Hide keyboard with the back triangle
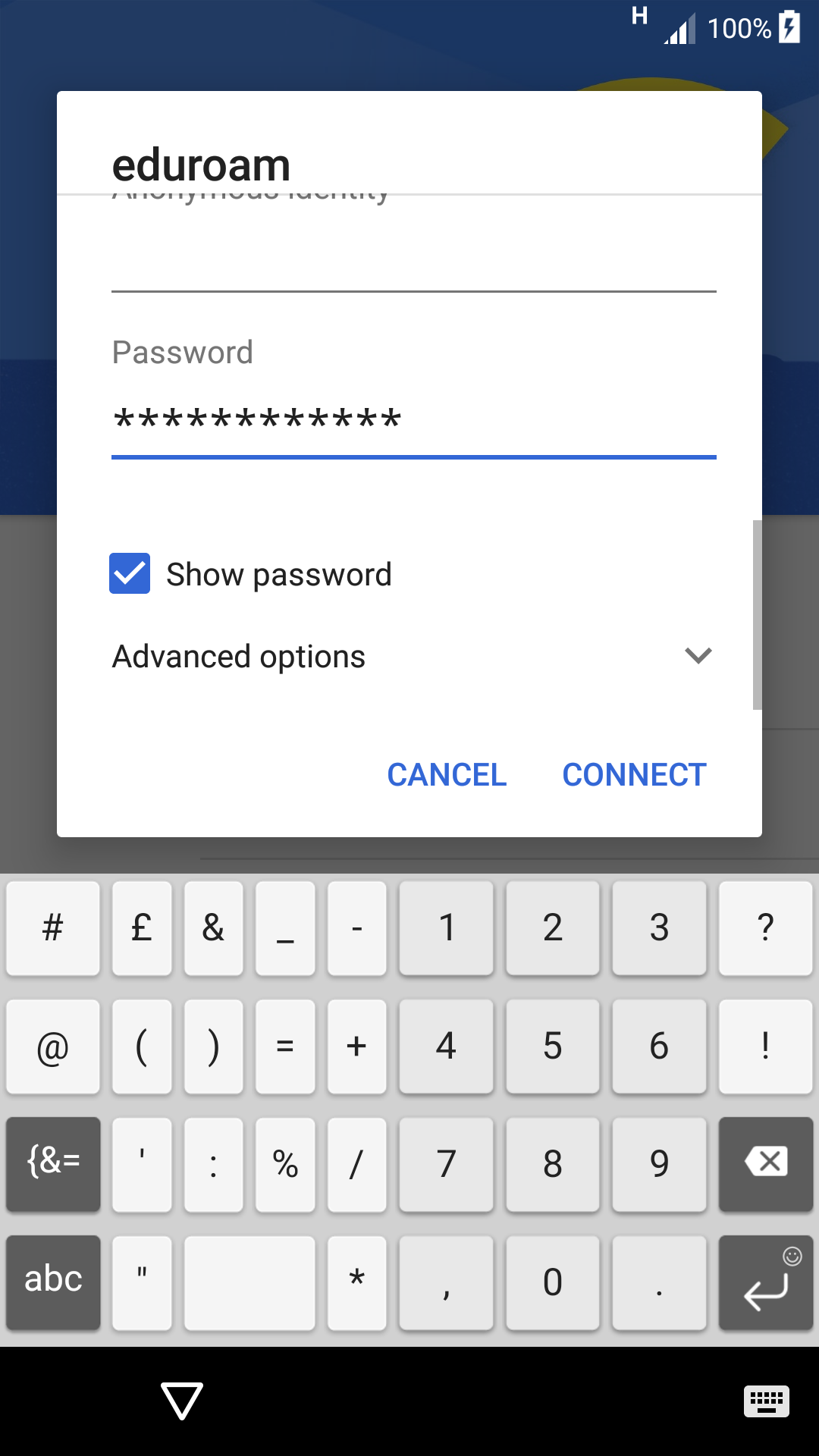Screen dimensions: 819x1456 pyautogui.click(x=182, y=1401)
